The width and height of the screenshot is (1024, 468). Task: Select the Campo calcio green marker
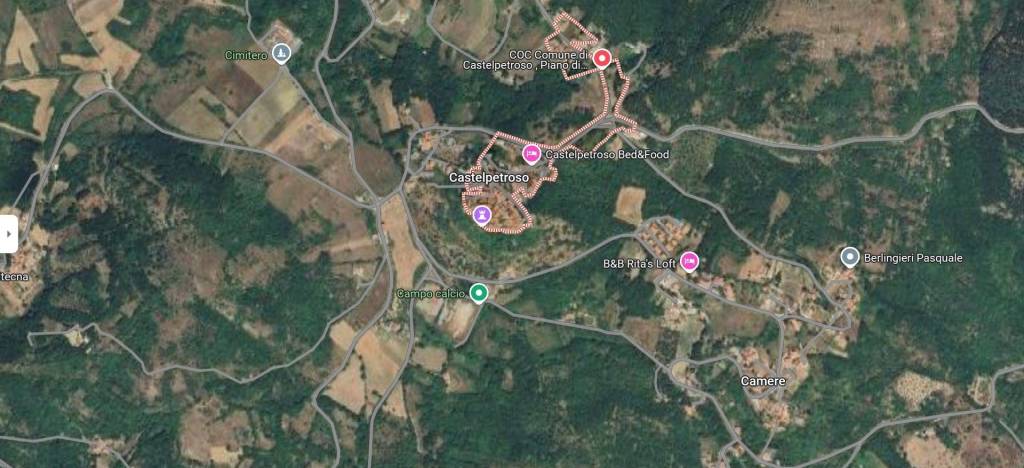pyautogui.click(x=479, y=292)
